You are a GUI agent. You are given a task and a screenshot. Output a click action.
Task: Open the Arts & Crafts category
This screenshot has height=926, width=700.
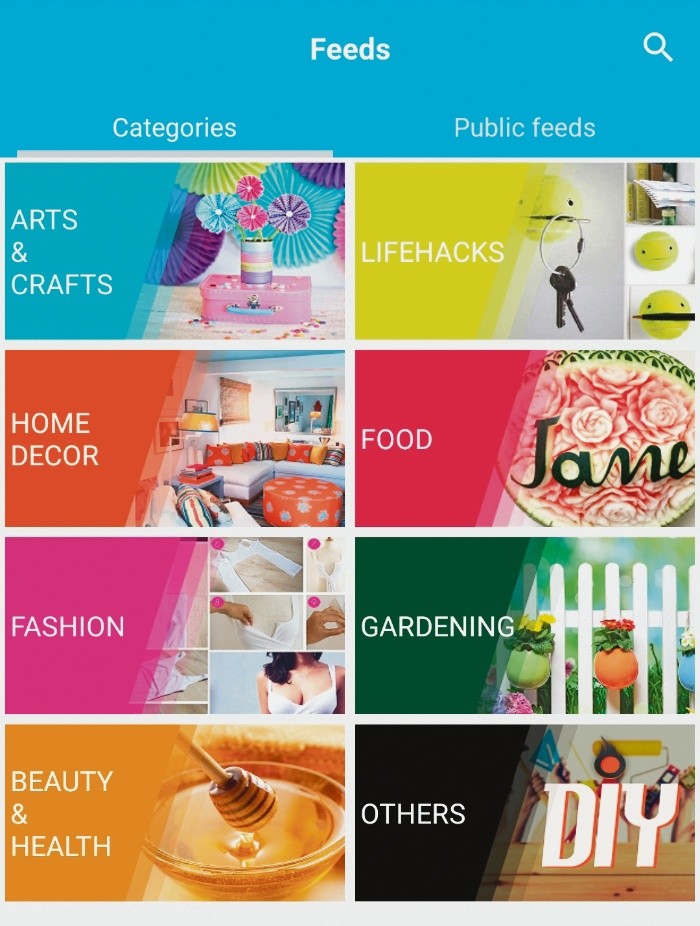pos(175,251)
